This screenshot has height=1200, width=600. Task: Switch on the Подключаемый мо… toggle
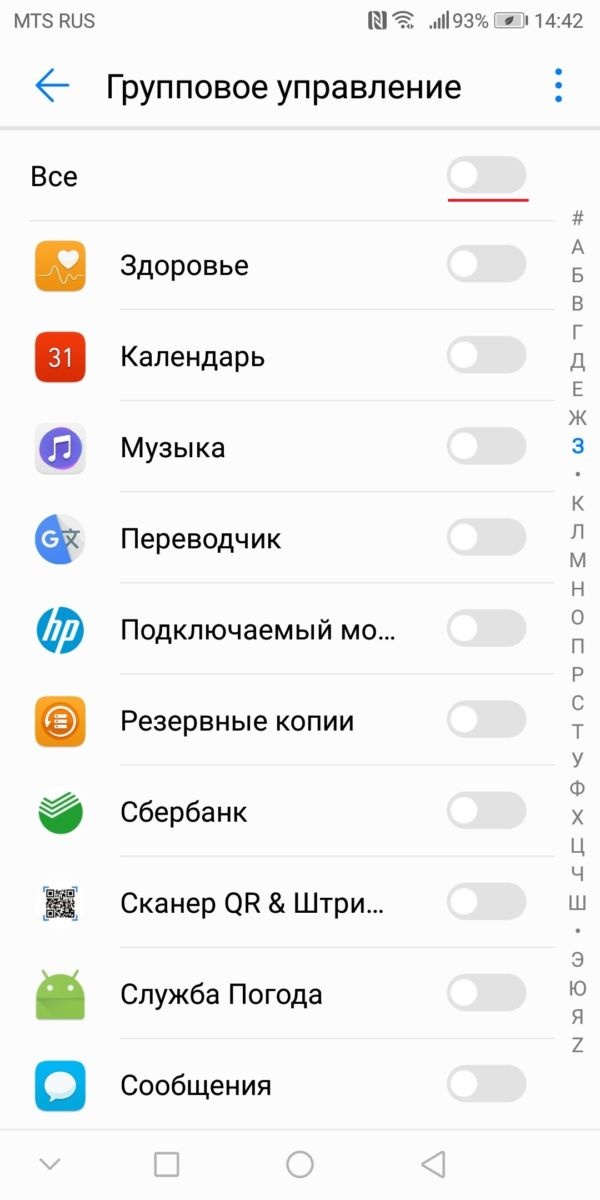tap(487, 630)
